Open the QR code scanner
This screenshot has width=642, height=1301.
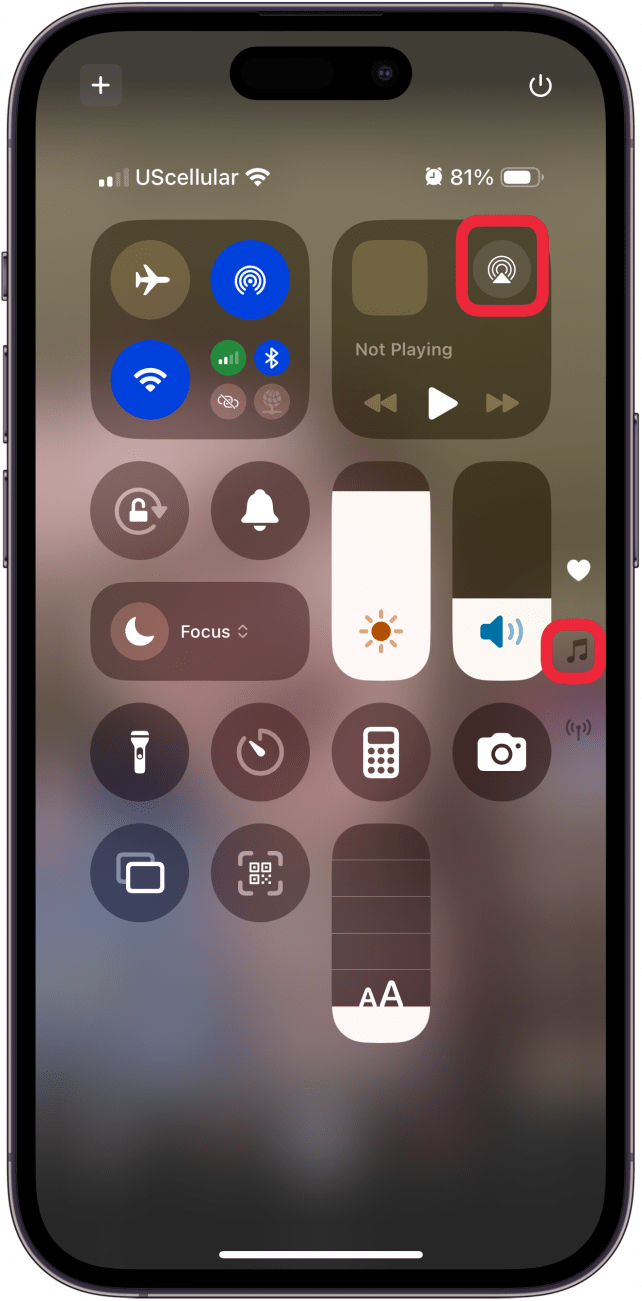coord(260,873)
